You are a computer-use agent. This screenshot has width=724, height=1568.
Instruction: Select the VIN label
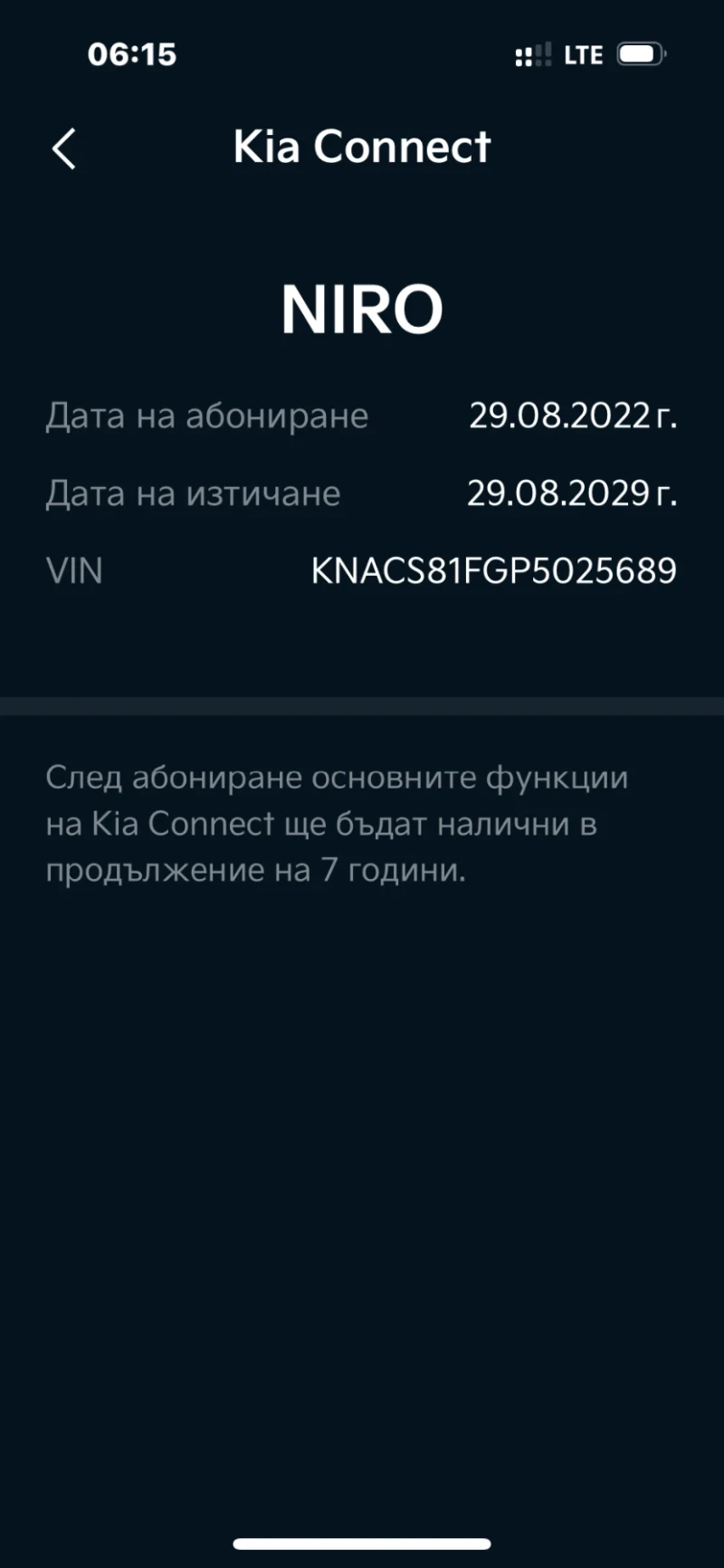coord(74,570)
